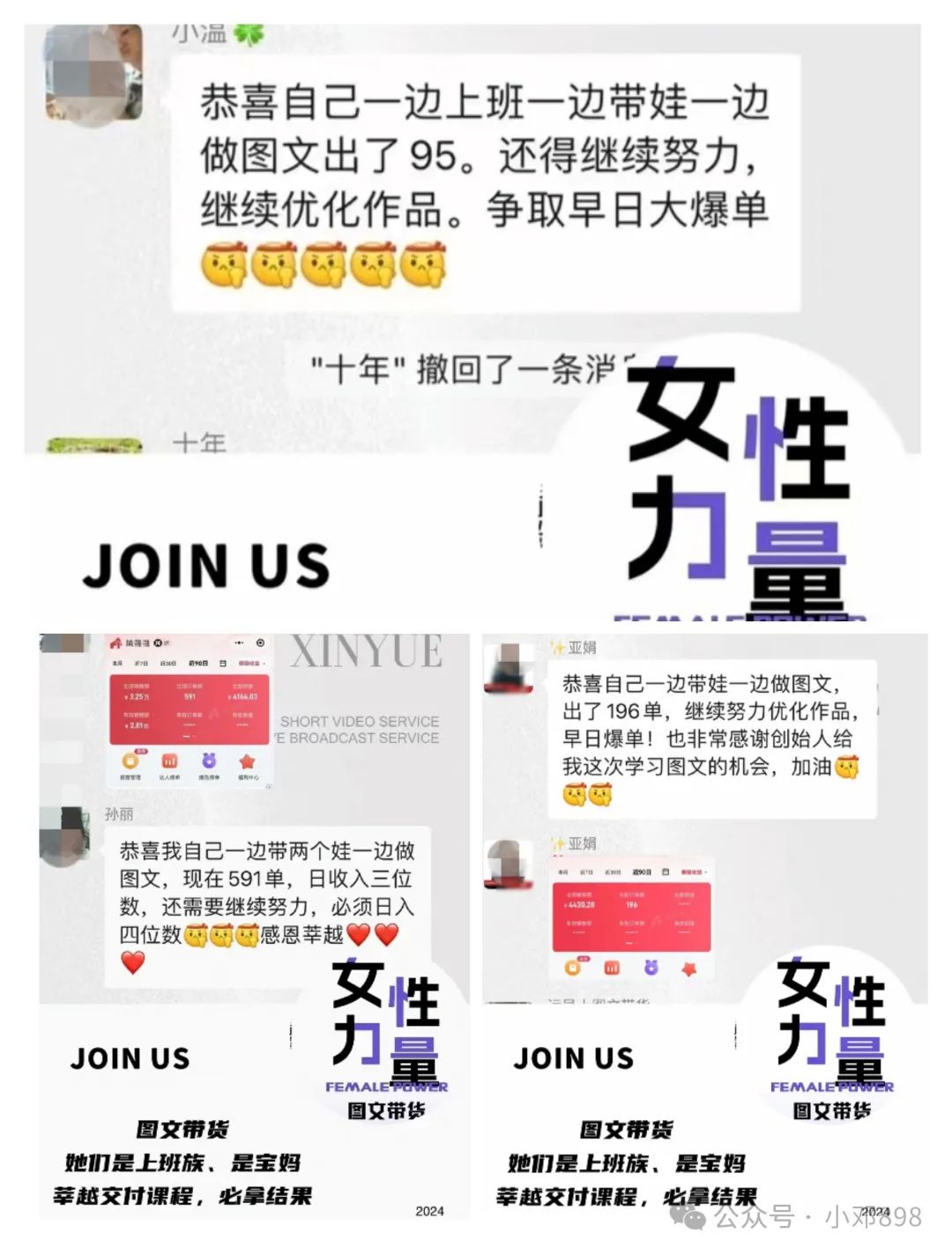Open the 经营管理 coin icon
Viewport: 952px width, 1255px height.
tap(130, 762)
